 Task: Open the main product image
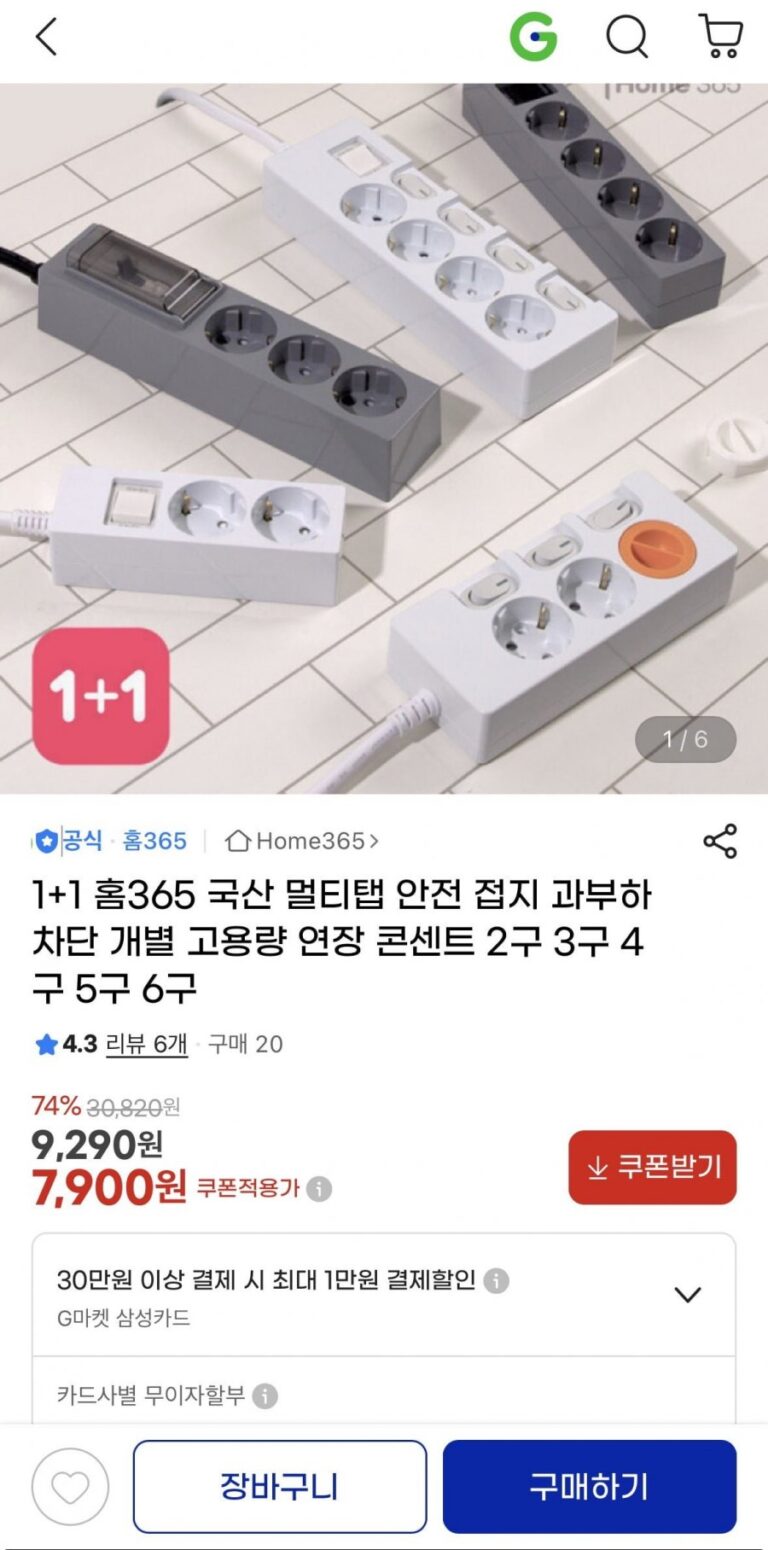click(x=384, y=438)
